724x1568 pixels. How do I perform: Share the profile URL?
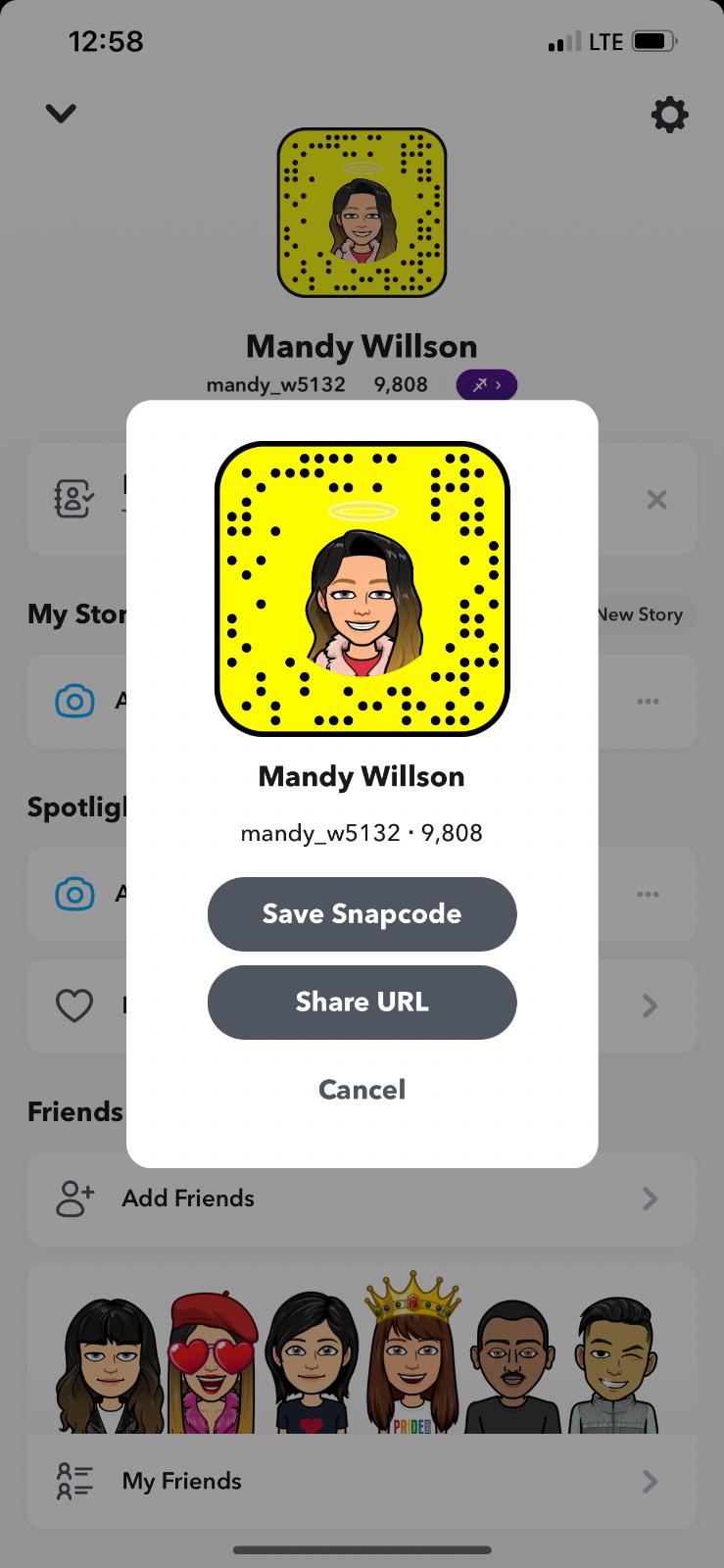tap(362, 1002)
